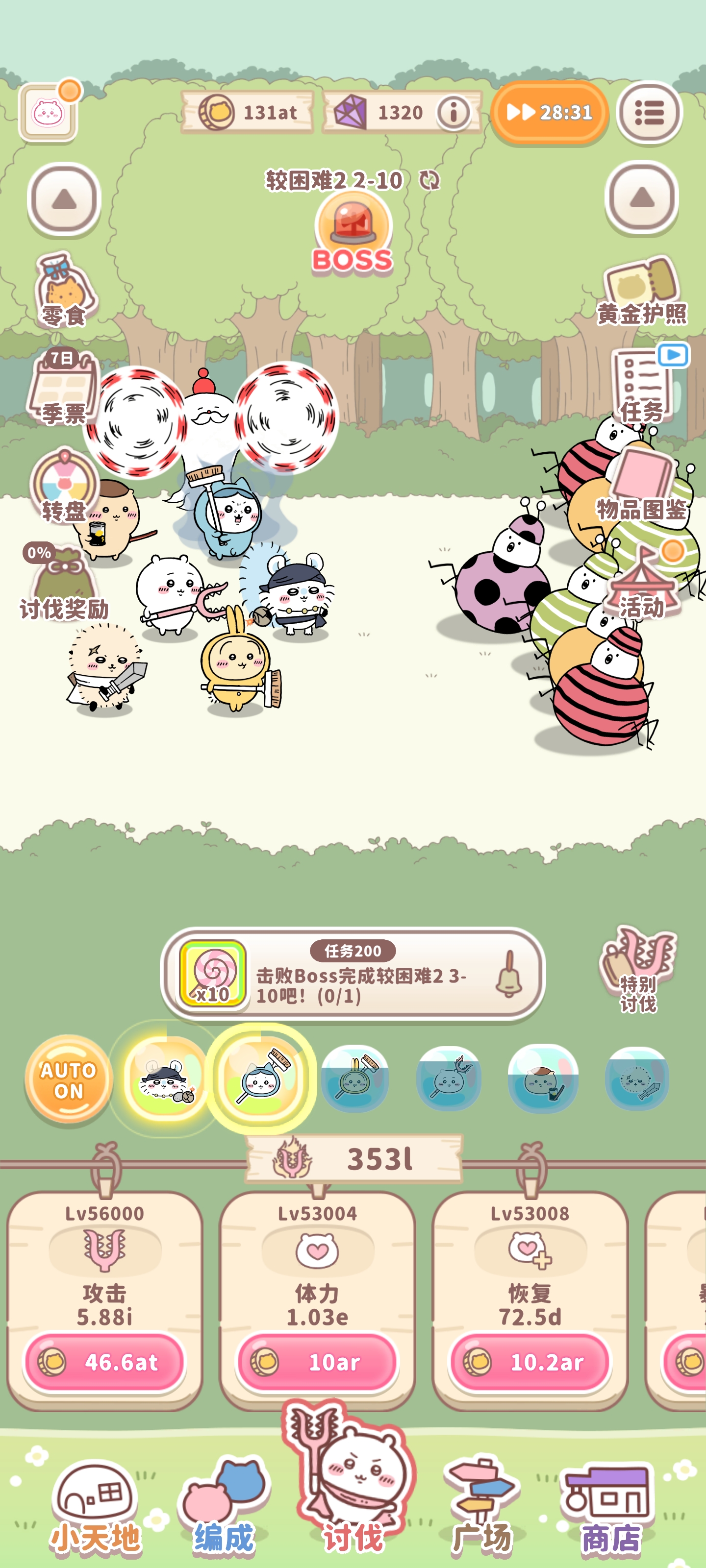The height and width of the screenshot is (1568, 706).
Task: Open the 季票 season ticket
Action: [x=63, y=388]
